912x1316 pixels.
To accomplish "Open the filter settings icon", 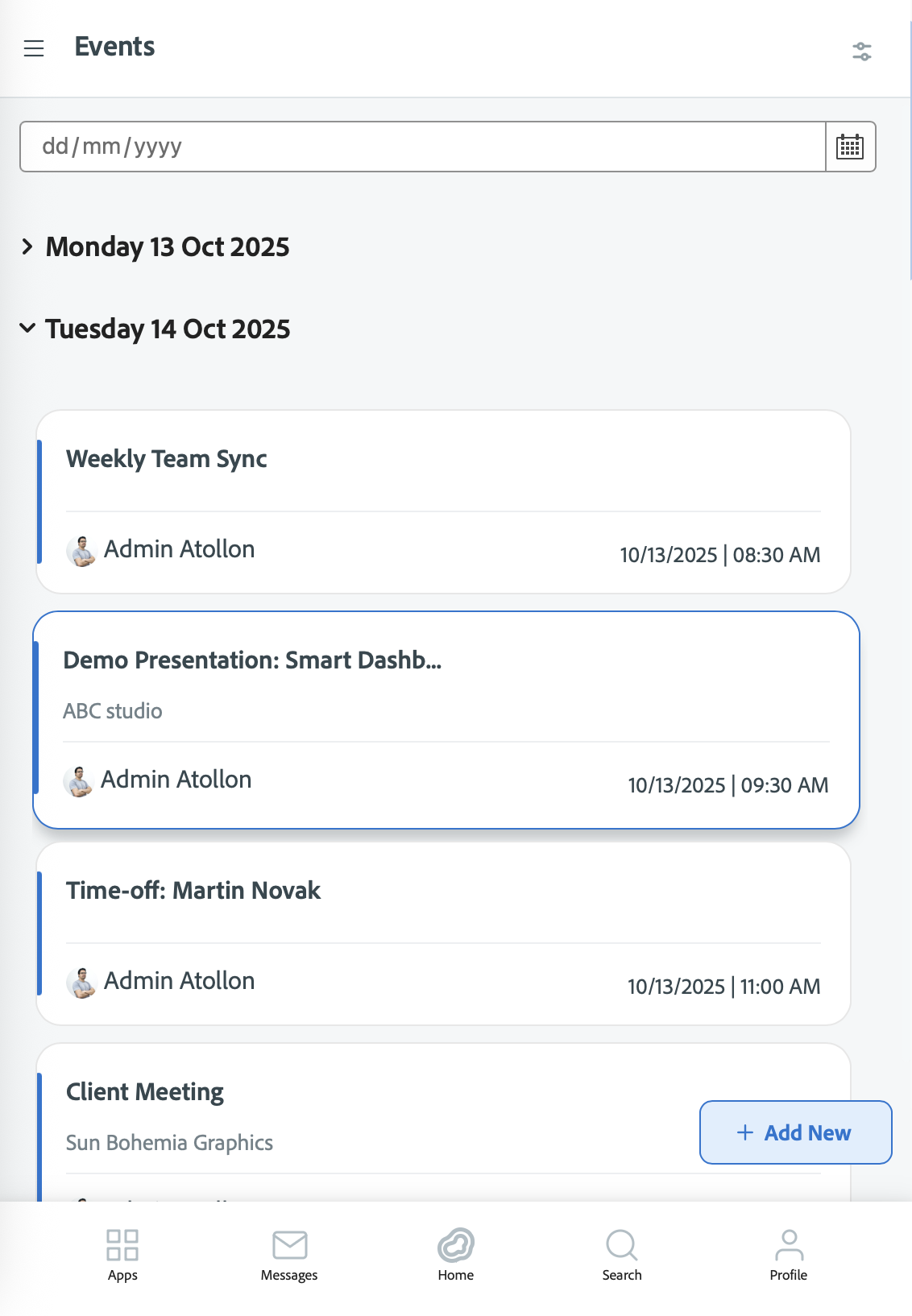I will pos(861,52).
